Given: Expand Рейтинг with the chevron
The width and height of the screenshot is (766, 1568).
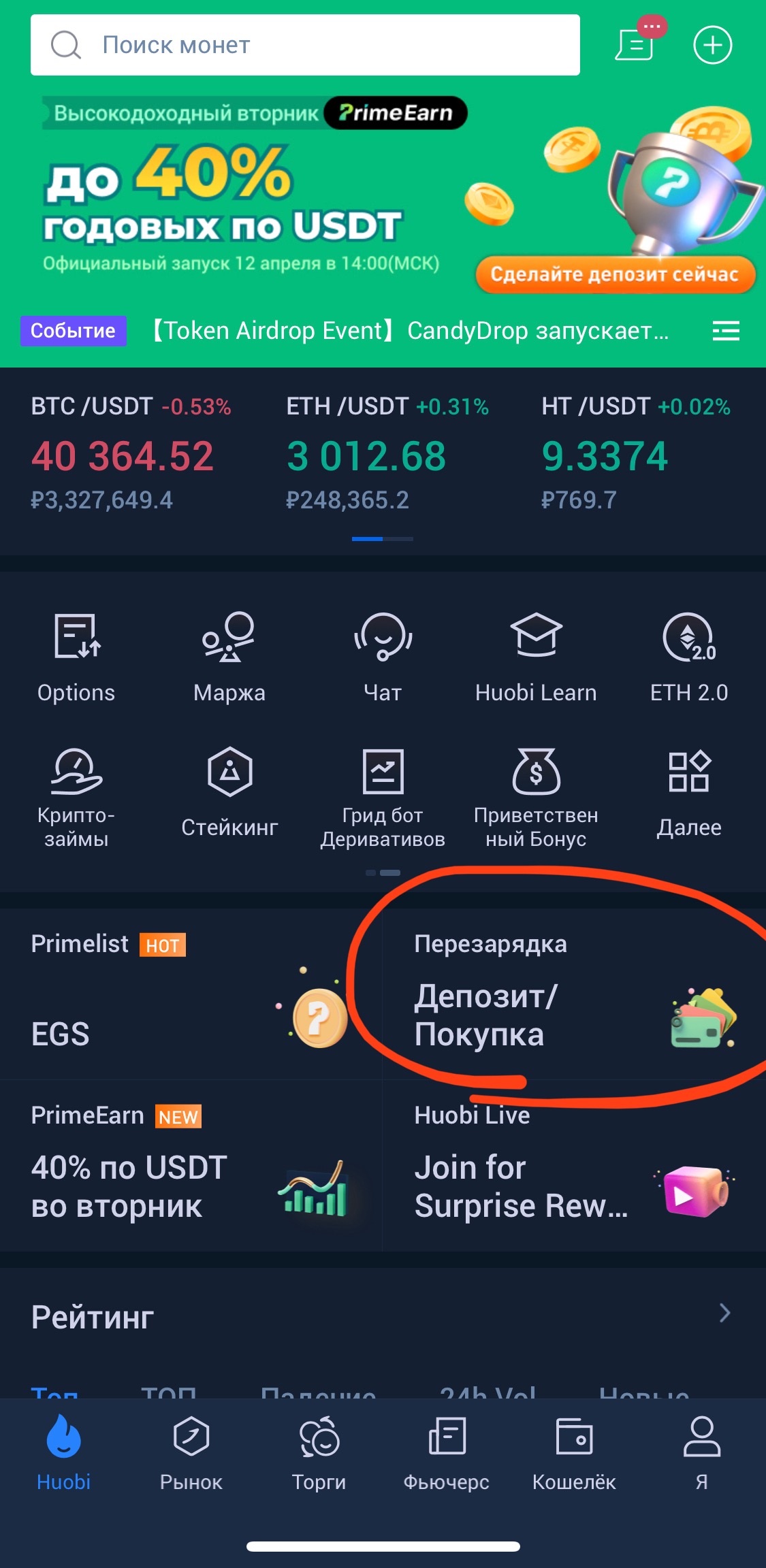Looking at the screenshot, I should (724, 1312).
